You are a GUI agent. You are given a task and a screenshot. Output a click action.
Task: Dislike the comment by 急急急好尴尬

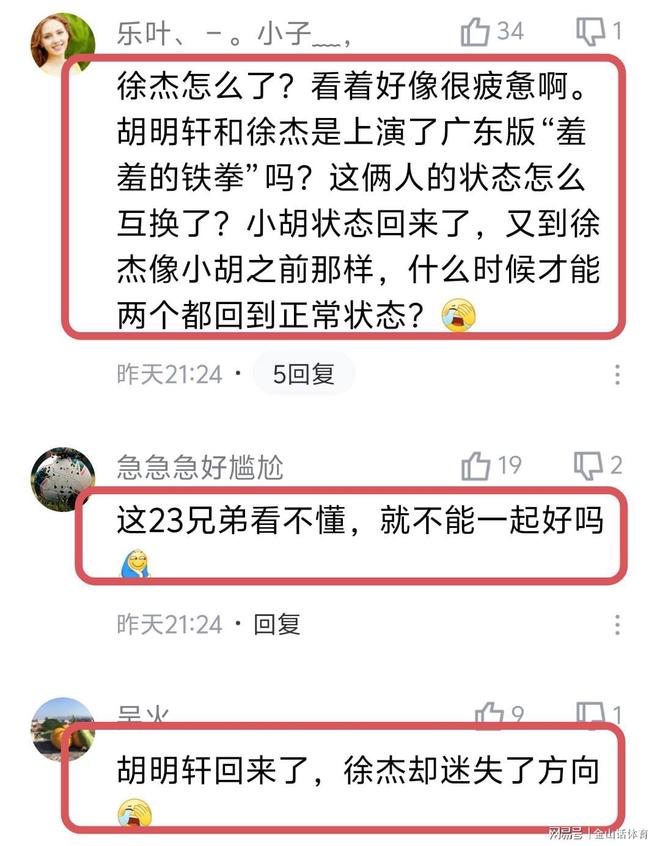pyautogui.click(x=588, y=465)
